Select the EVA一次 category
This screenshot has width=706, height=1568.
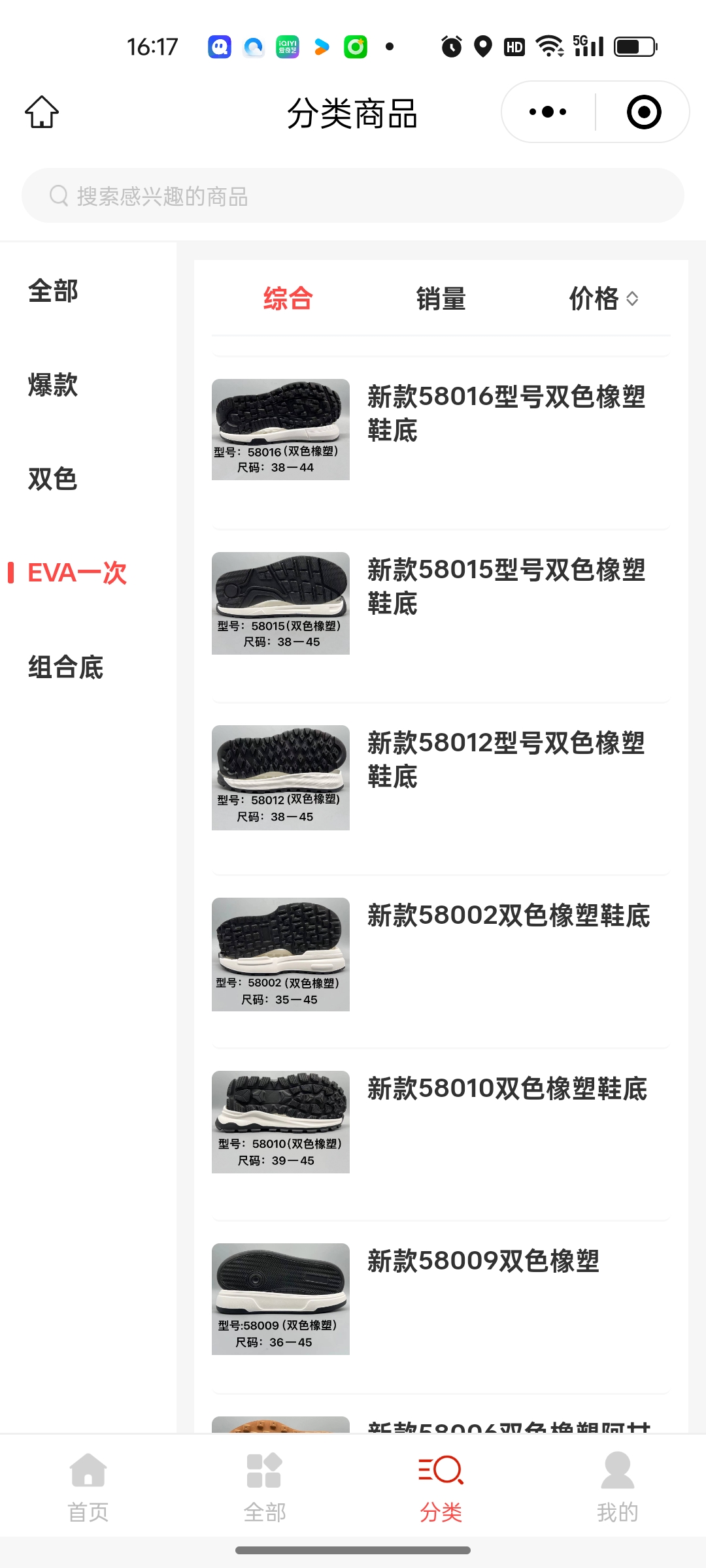pyautogui.click(x=77, y=573)
